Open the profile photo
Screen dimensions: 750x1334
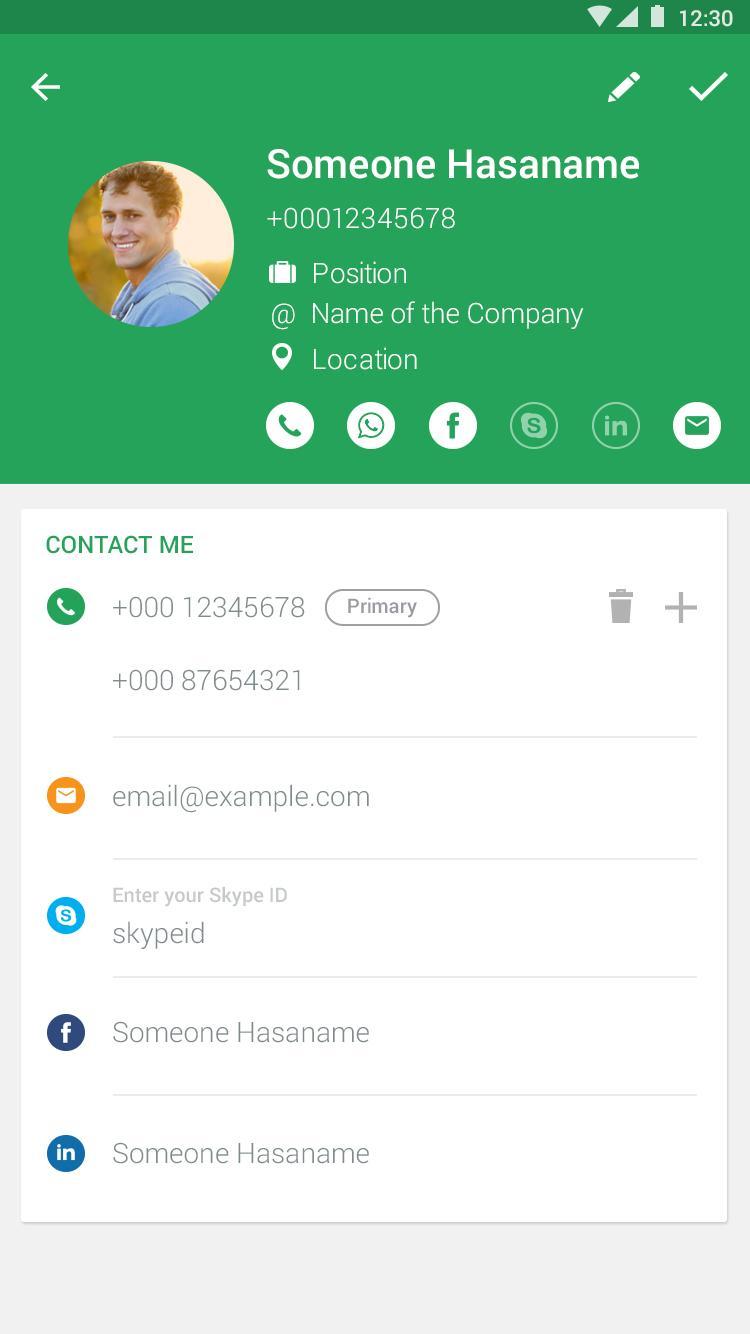click(151, 244)
